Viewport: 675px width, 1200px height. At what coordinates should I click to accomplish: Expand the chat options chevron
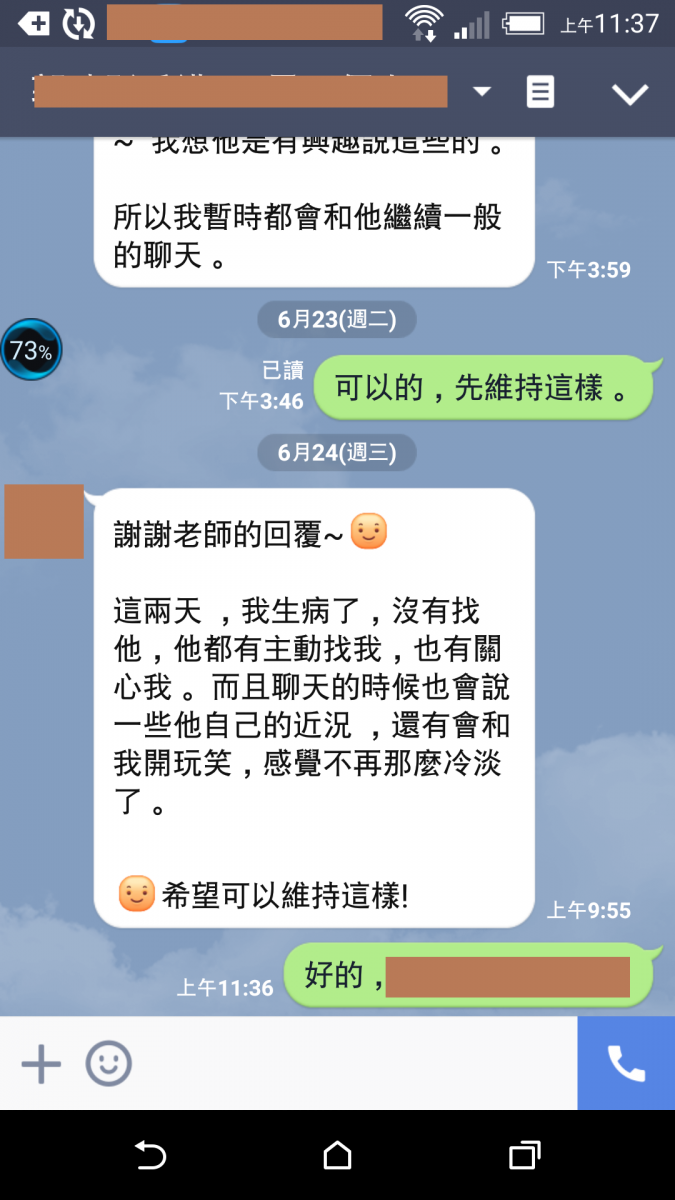coord(630,94)
